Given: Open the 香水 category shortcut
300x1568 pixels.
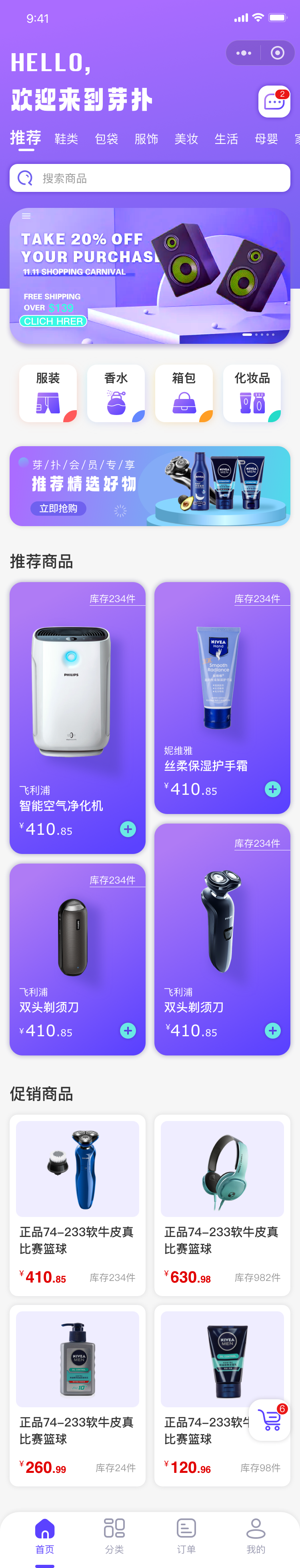Looking at the screenshot, I should [116, 393].
